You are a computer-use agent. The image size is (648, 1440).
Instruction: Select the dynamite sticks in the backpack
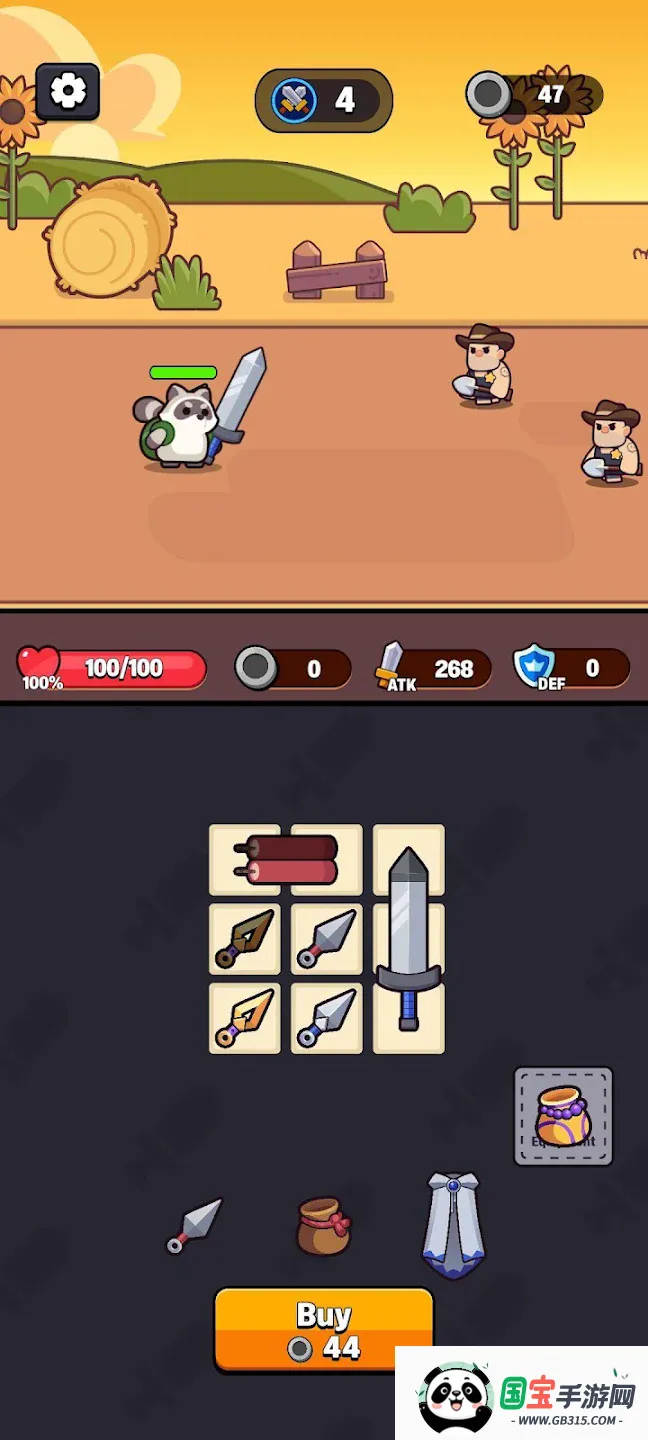286,859
